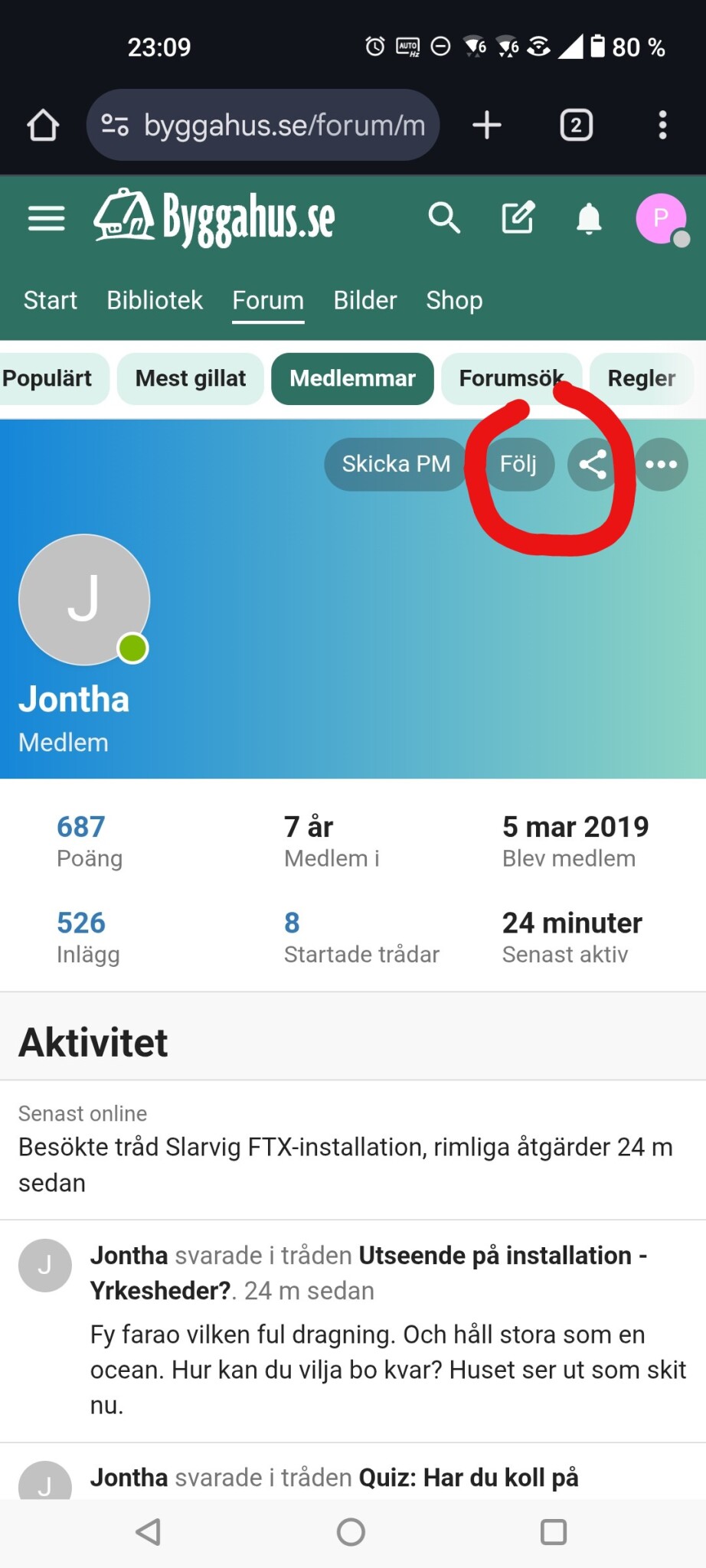The image size is (706, 1568).
Task: Open the hamburger menu
Action: click(x=46, y=219)
